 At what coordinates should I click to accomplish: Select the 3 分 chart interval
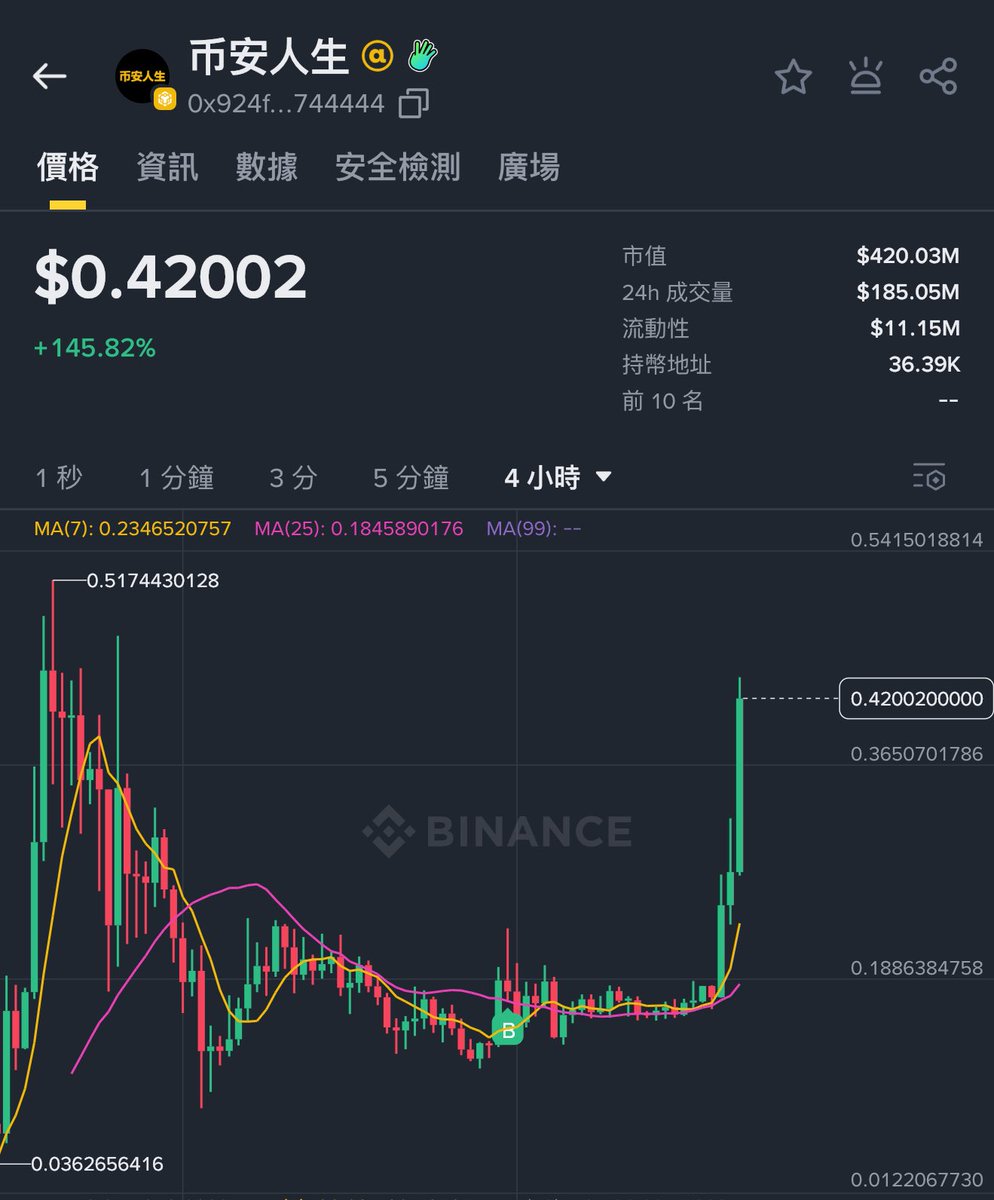[293, 478]
